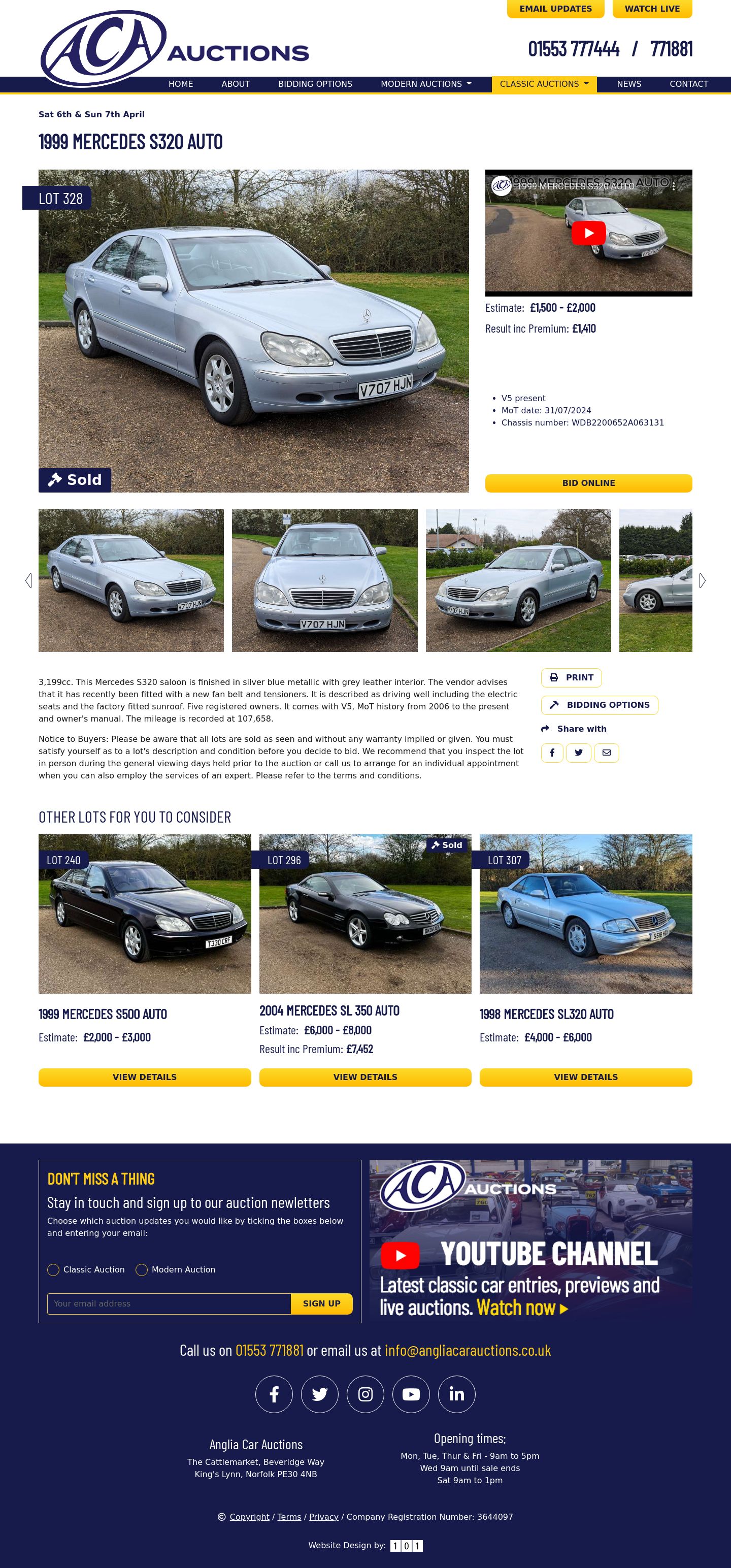Tap SIGN UP for newsletters
This screenshot has width=731, height=1568.
321,1304
